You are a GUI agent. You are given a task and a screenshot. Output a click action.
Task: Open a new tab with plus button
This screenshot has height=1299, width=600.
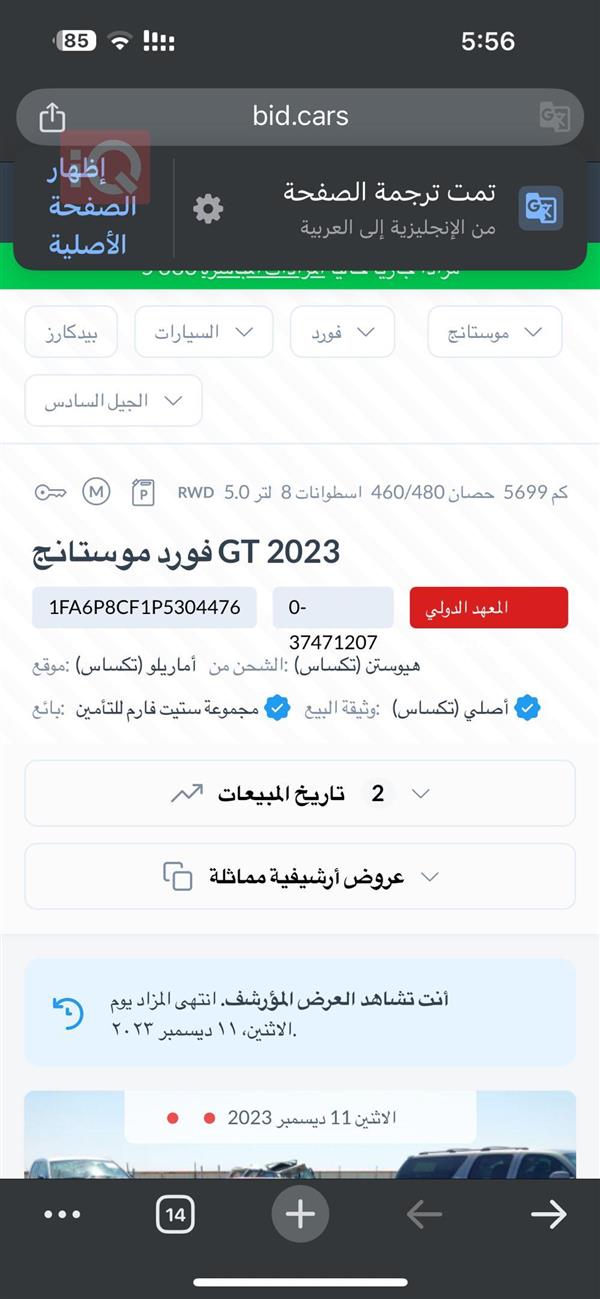(x=300, y=1214)
